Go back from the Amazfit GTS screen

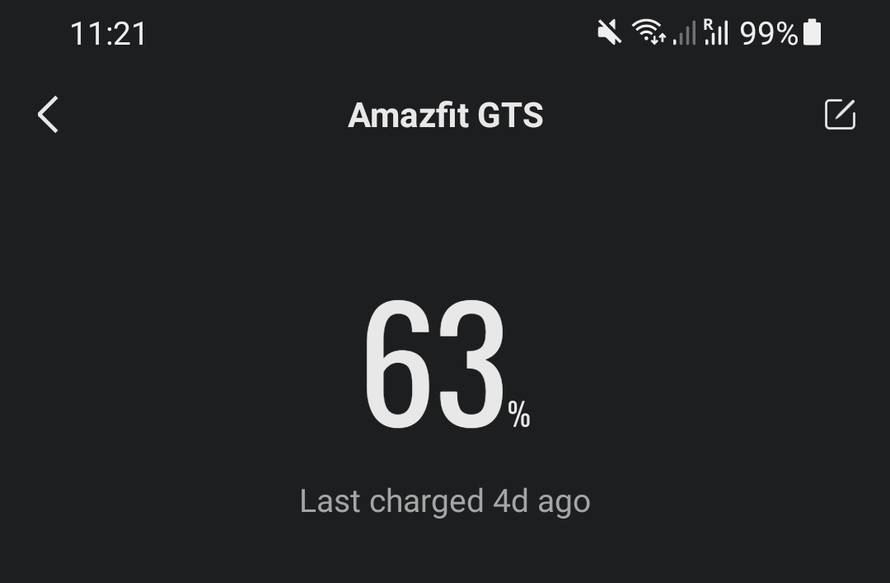point(47,115)
